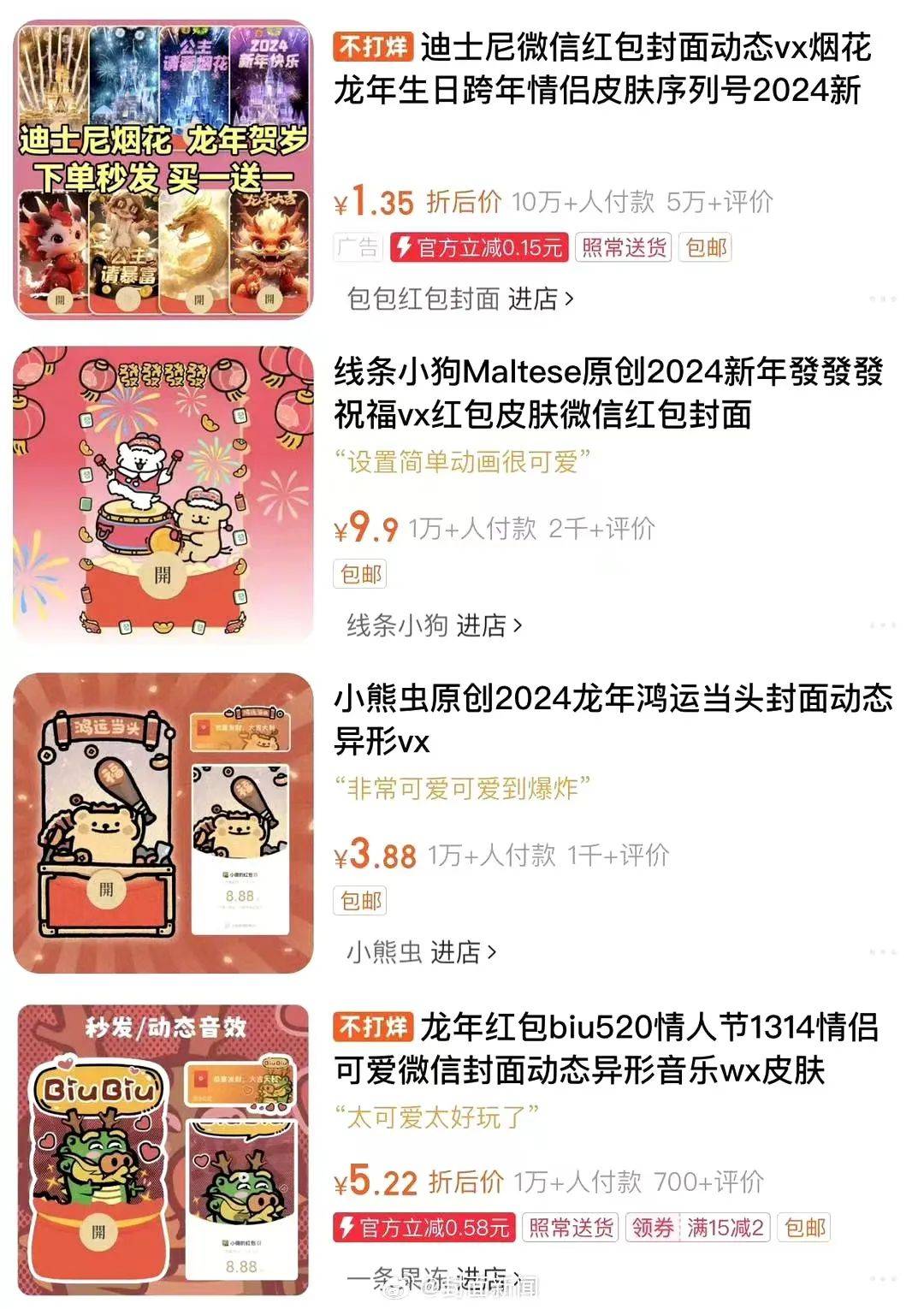This screenshot has width=924, height=1309.
Task: Click the lightning icon on 官方立减0.15元 badge
Action: point(404,245)
